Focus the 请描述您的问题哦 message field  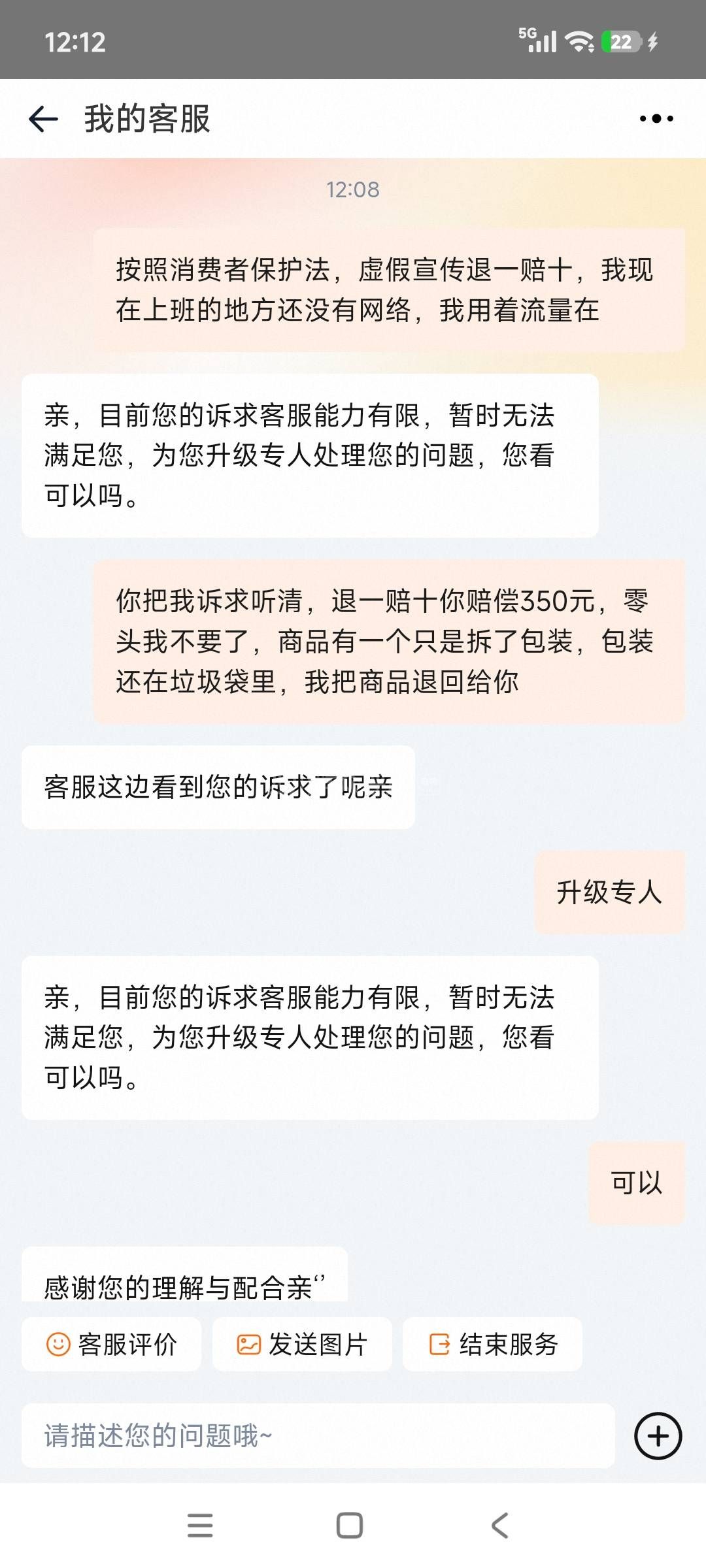point(318,1436)
